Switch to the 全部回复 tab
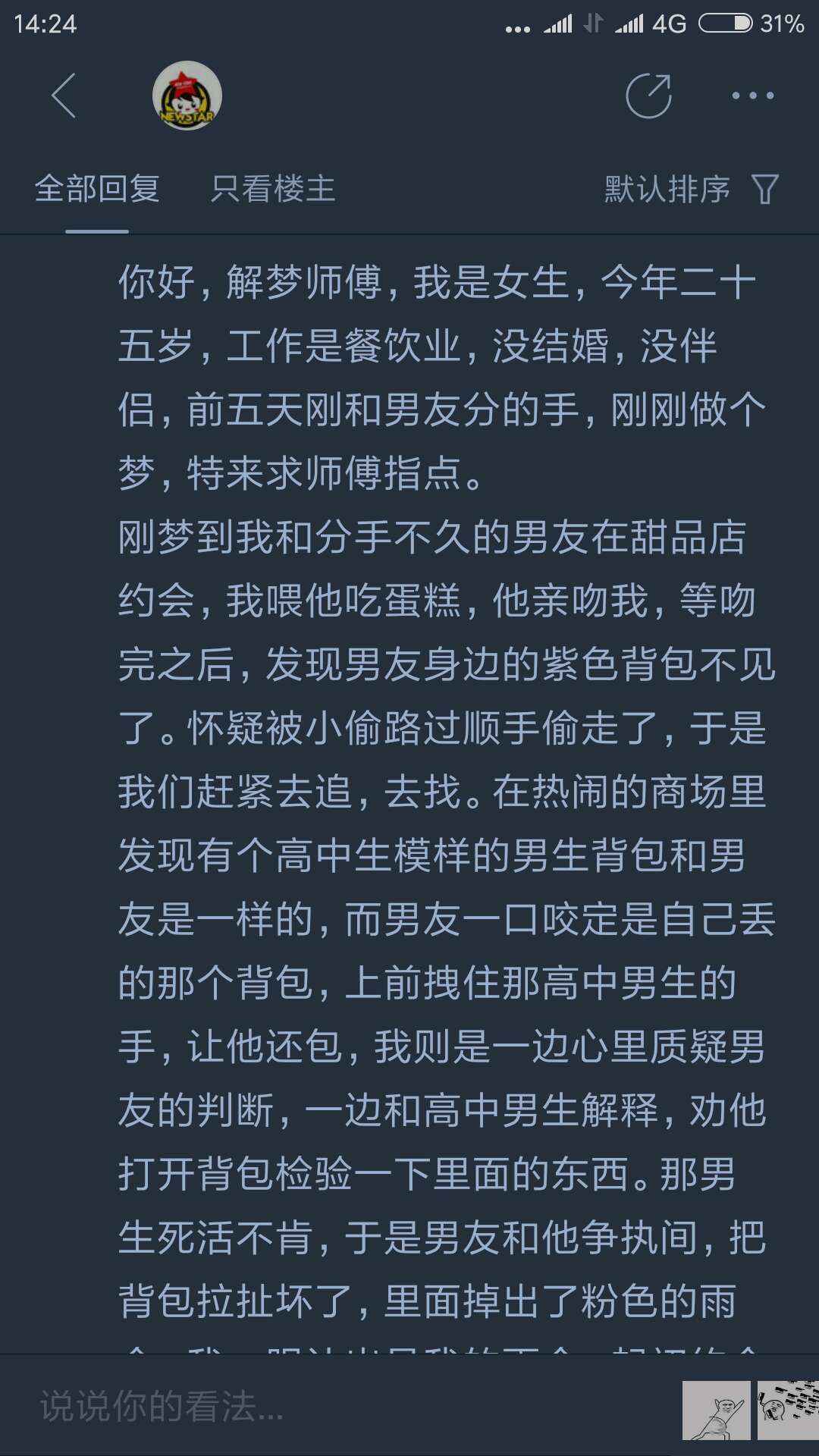This screenshot has height=1456, width=819. click(x=97, y=189)
